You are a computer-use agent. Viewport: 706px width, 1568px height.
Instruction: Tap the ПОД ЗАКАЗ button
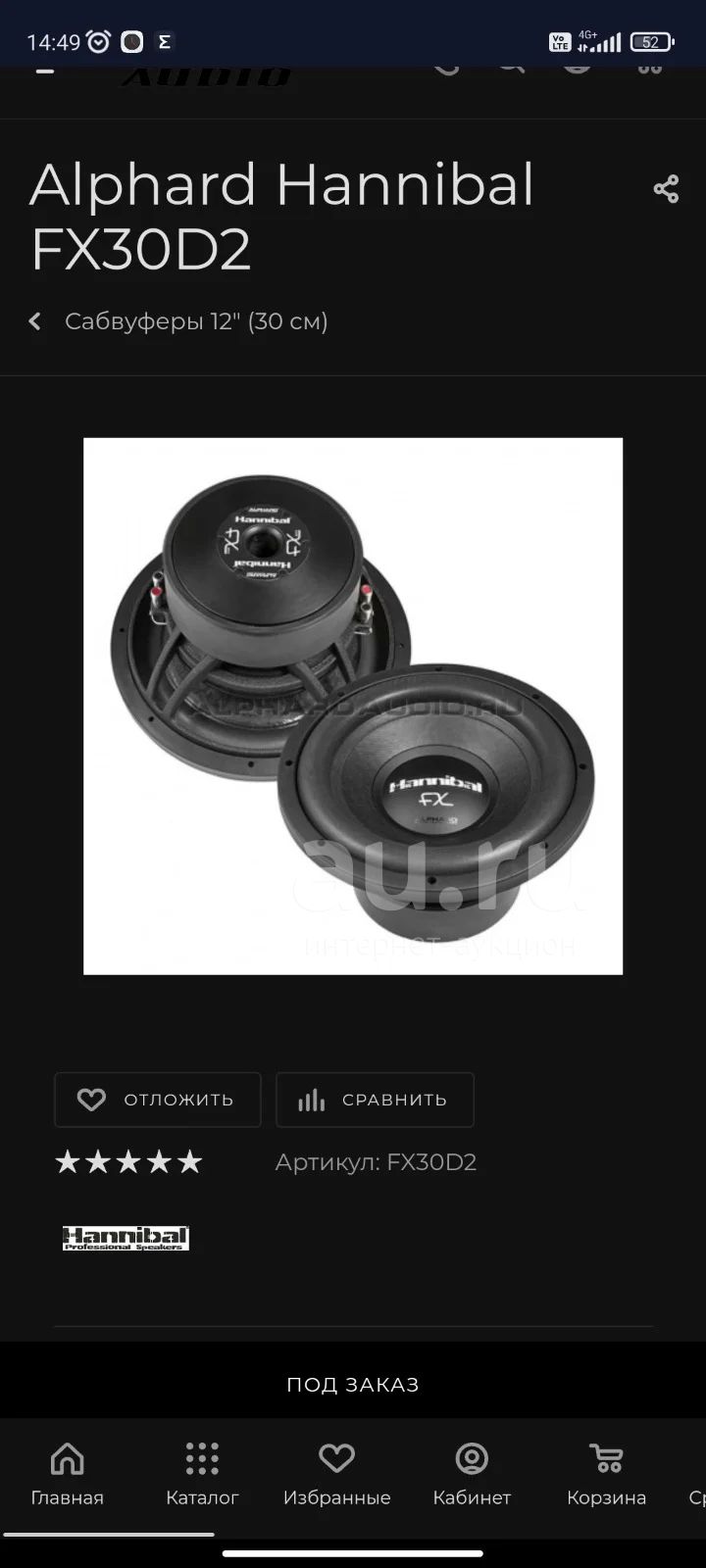pos(353,1384)
